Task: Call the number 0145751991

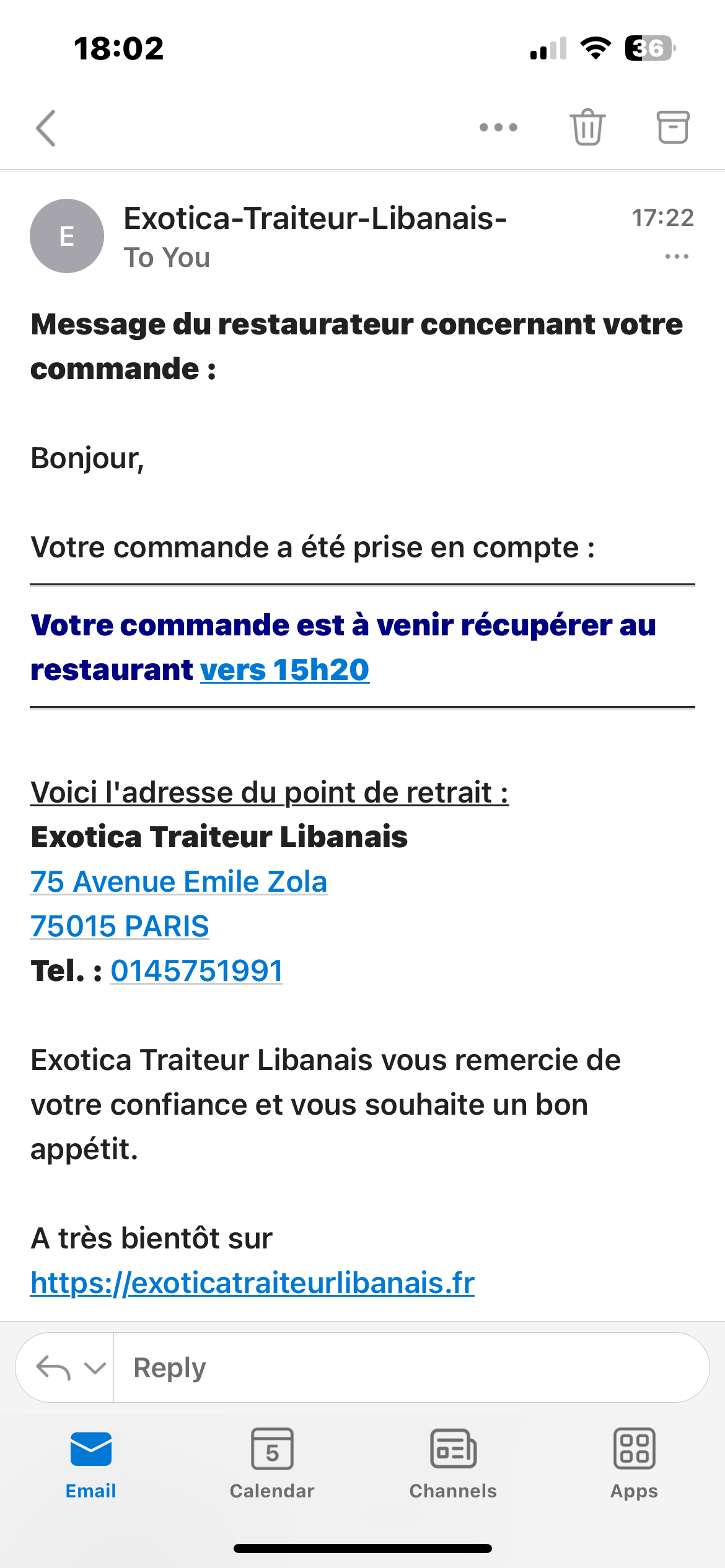Action: (196, 971)
